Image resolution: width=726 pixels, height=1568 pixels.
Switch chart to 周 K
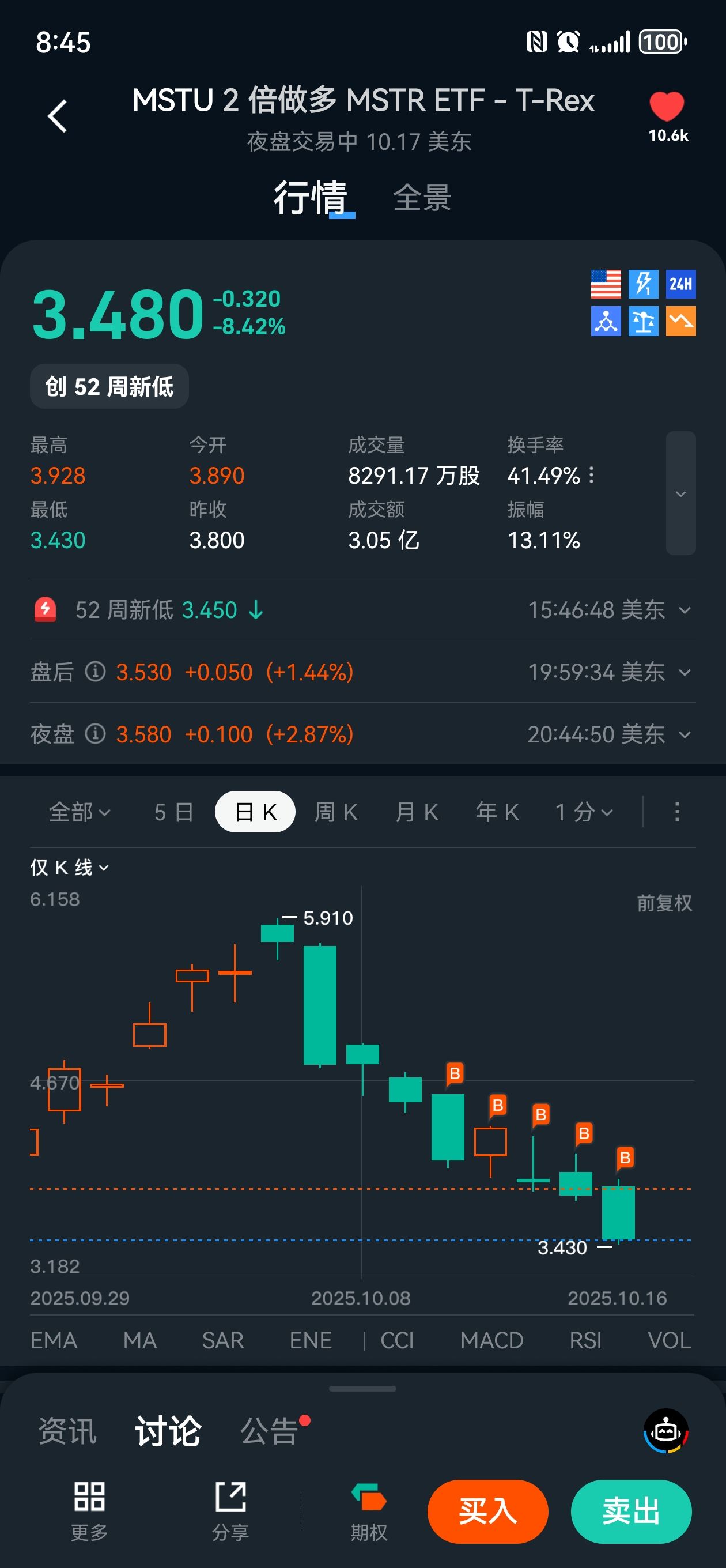pos(336,812)
